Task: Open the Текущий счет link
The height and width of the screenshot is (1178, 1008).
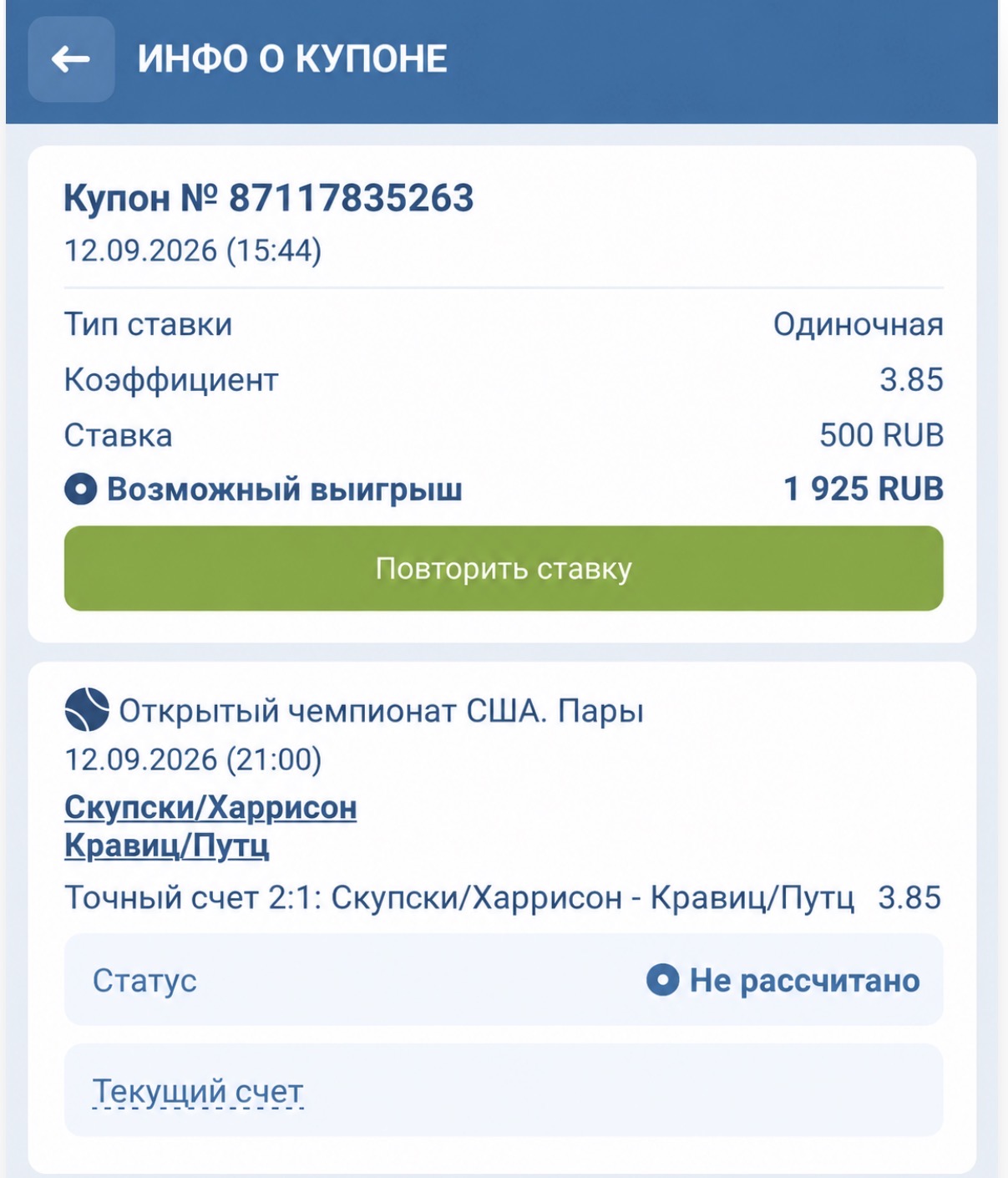Action: (198, 1091)
